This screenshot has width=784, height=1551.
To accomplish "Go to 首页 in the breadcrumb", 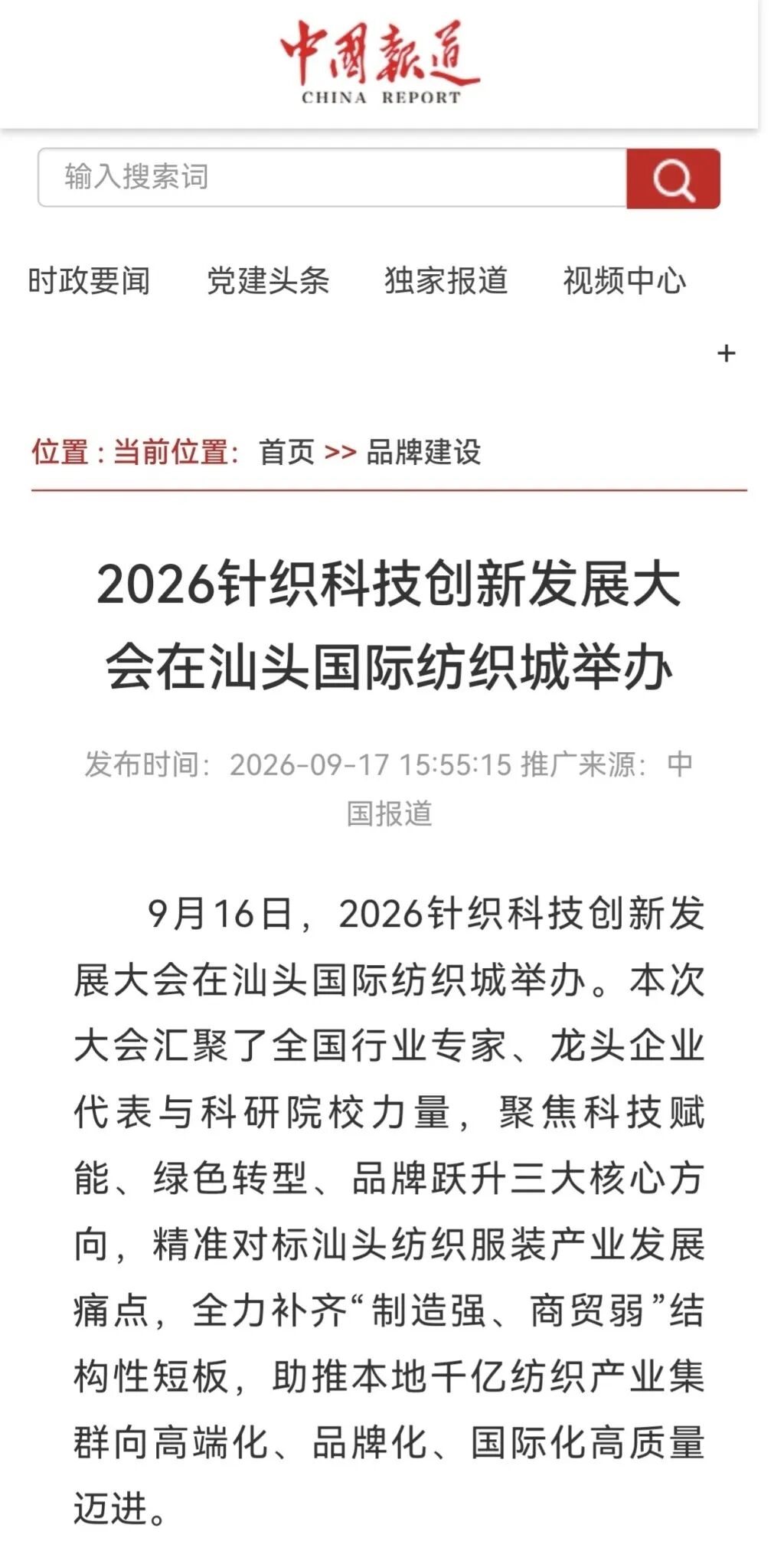I will click(x=287, y=452).
